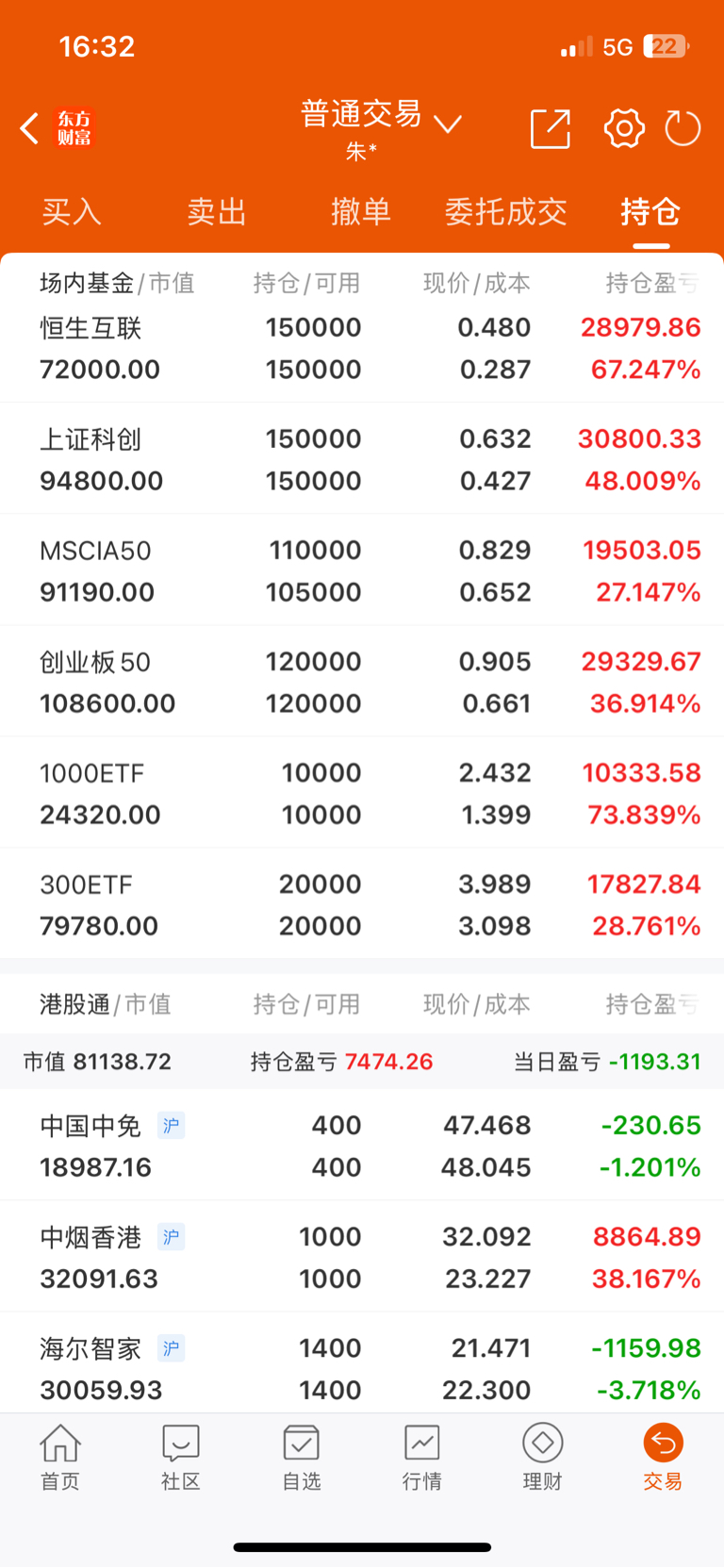Share the holdings page
This screenshot has width=724, height=1568.
tap(551, 128)
